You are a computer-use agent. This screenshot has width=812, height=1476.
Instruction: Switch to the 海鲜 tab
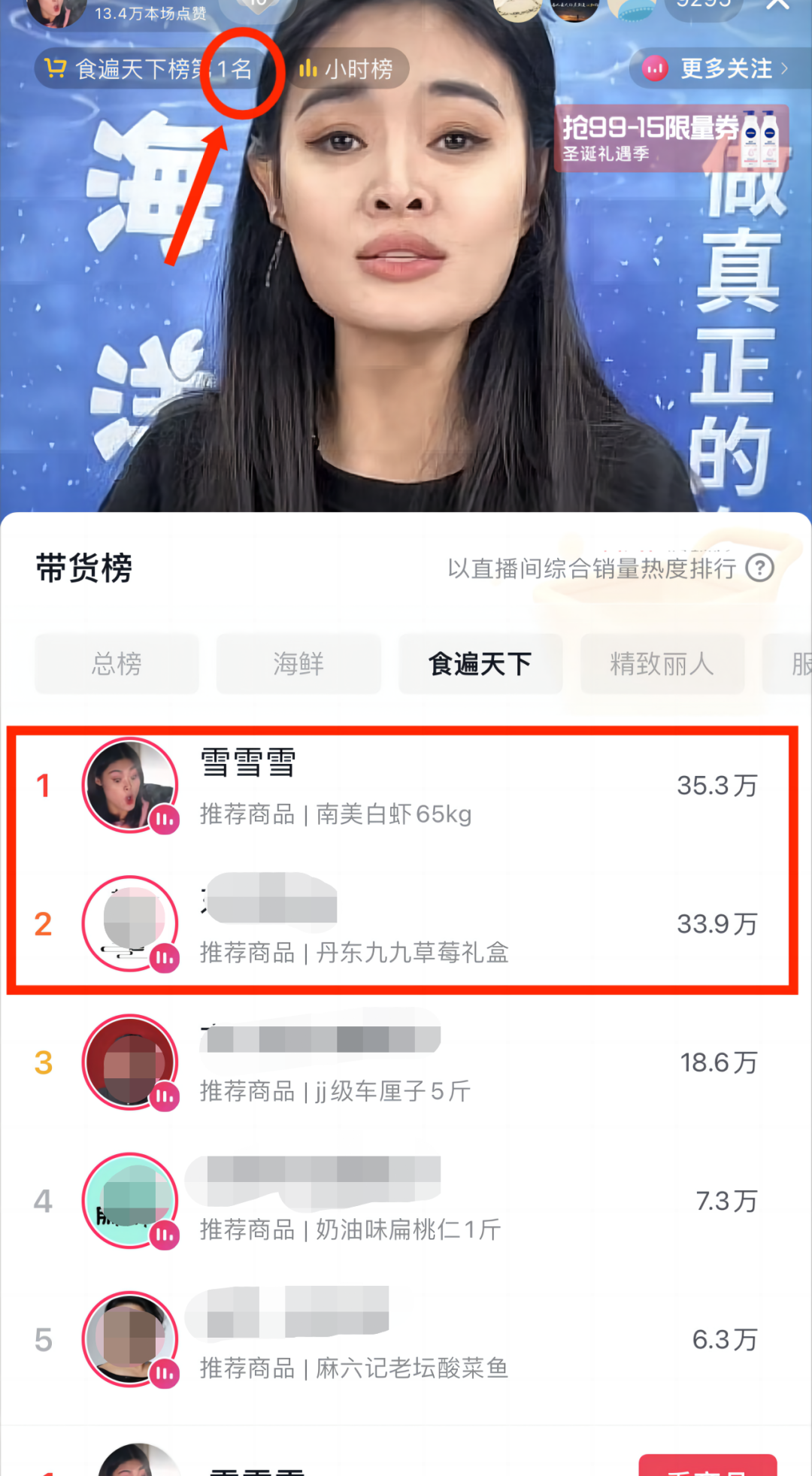(298, 664)
